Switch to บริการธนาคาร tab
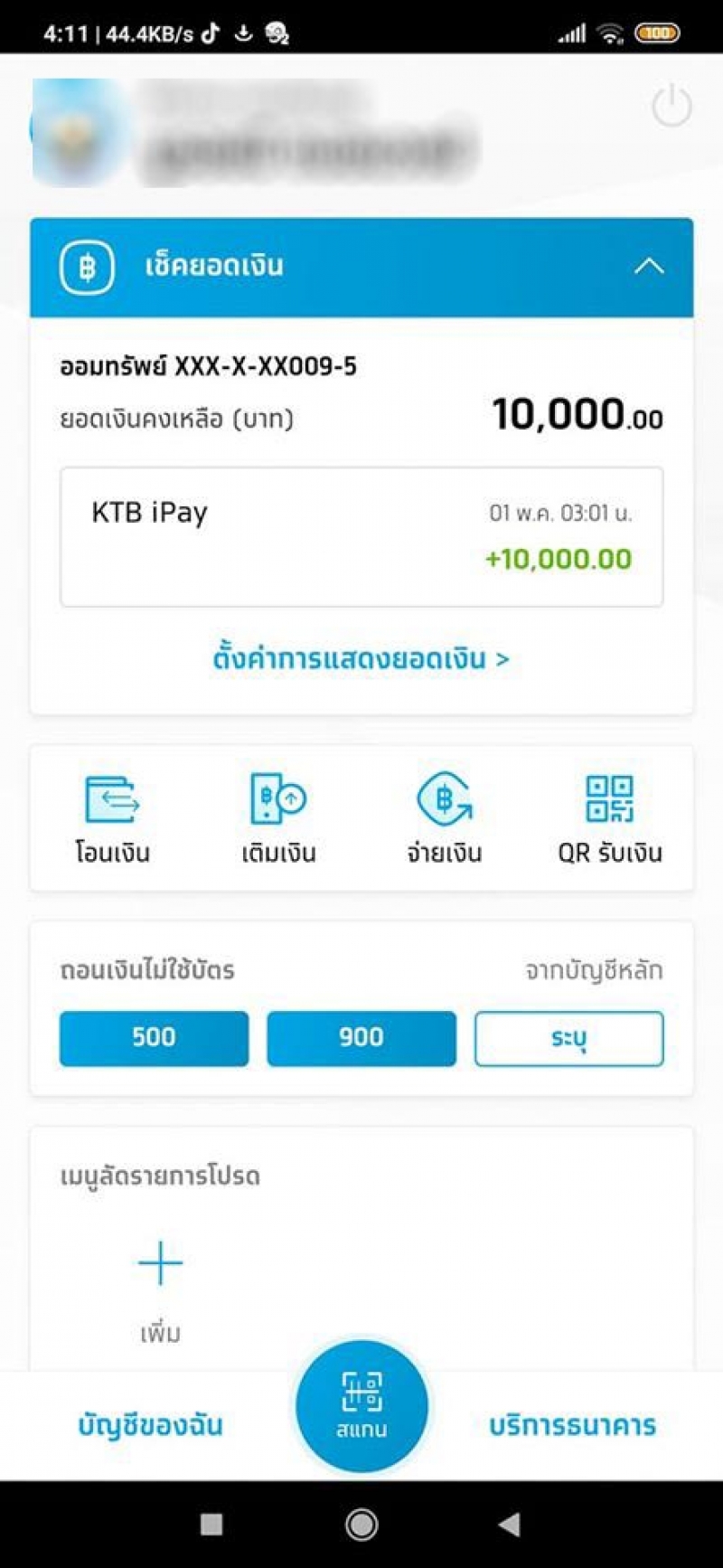Viewport: 723px width, 1568px height. click(573, 1425)
